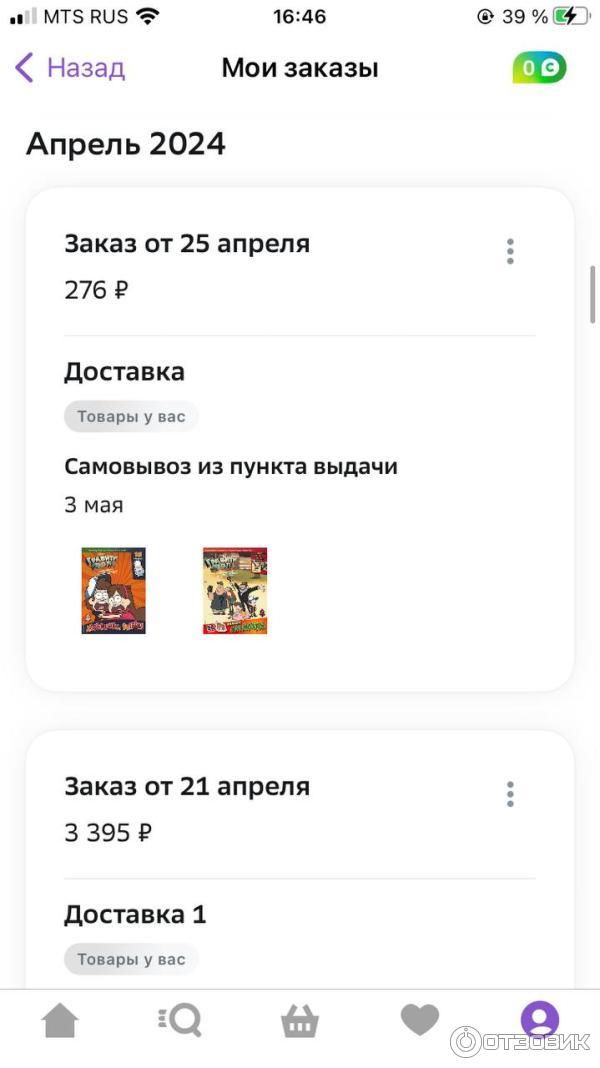This screenshot has width=600, height=1068.
Task: Open the shopping basket tab
Action: click(300, 1021)
